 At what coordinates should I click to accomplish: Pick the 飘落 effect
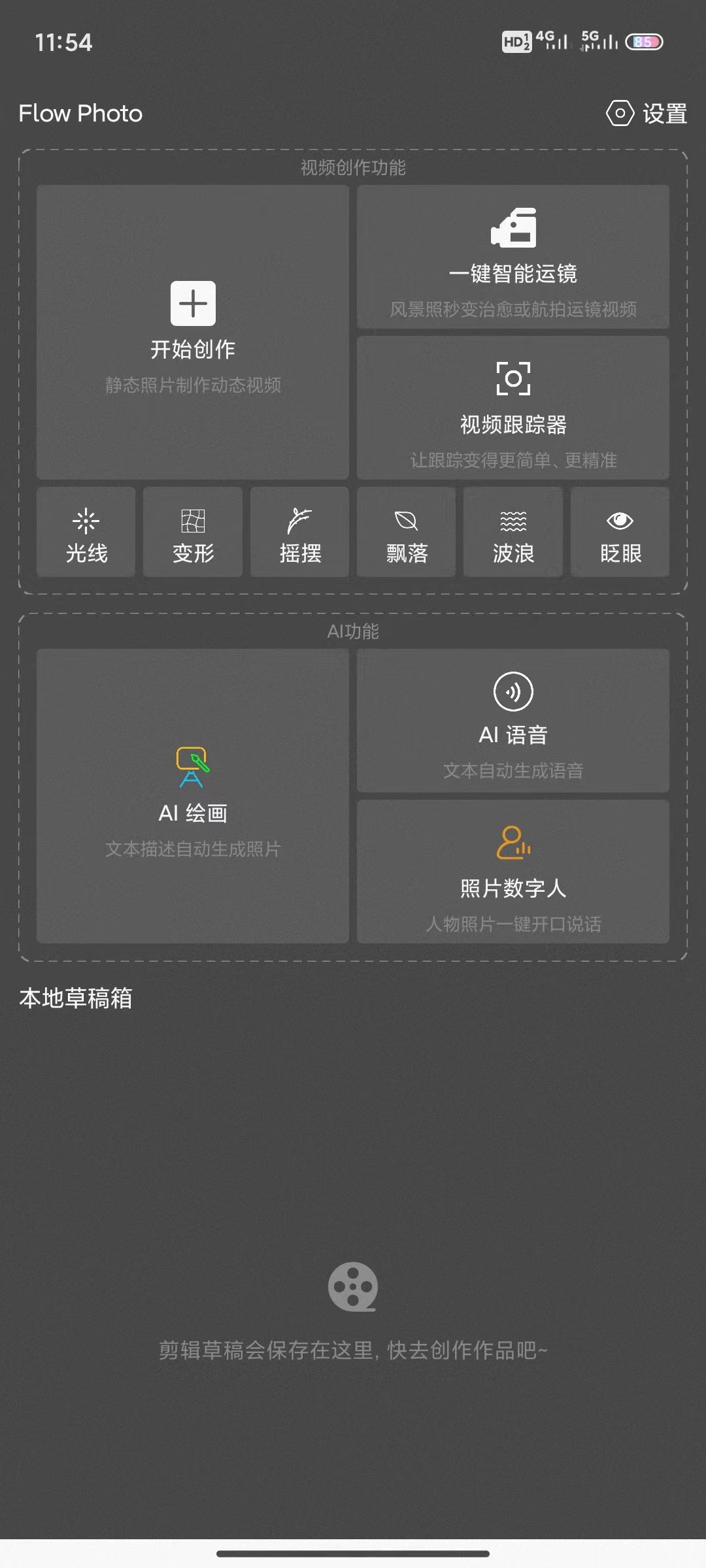pos(407,532)
